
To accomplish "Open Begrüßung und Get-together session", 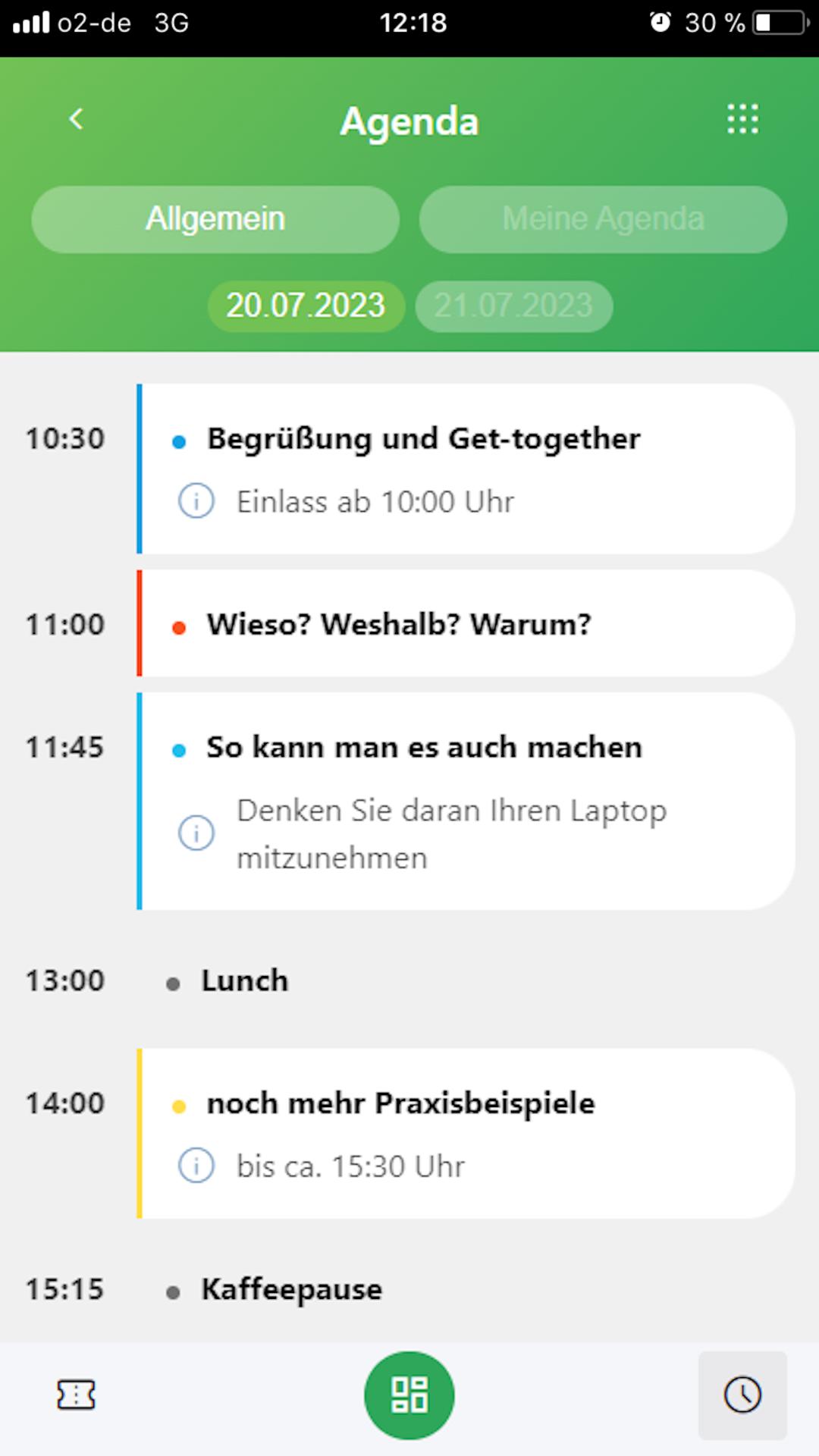I will click(466, 469).
